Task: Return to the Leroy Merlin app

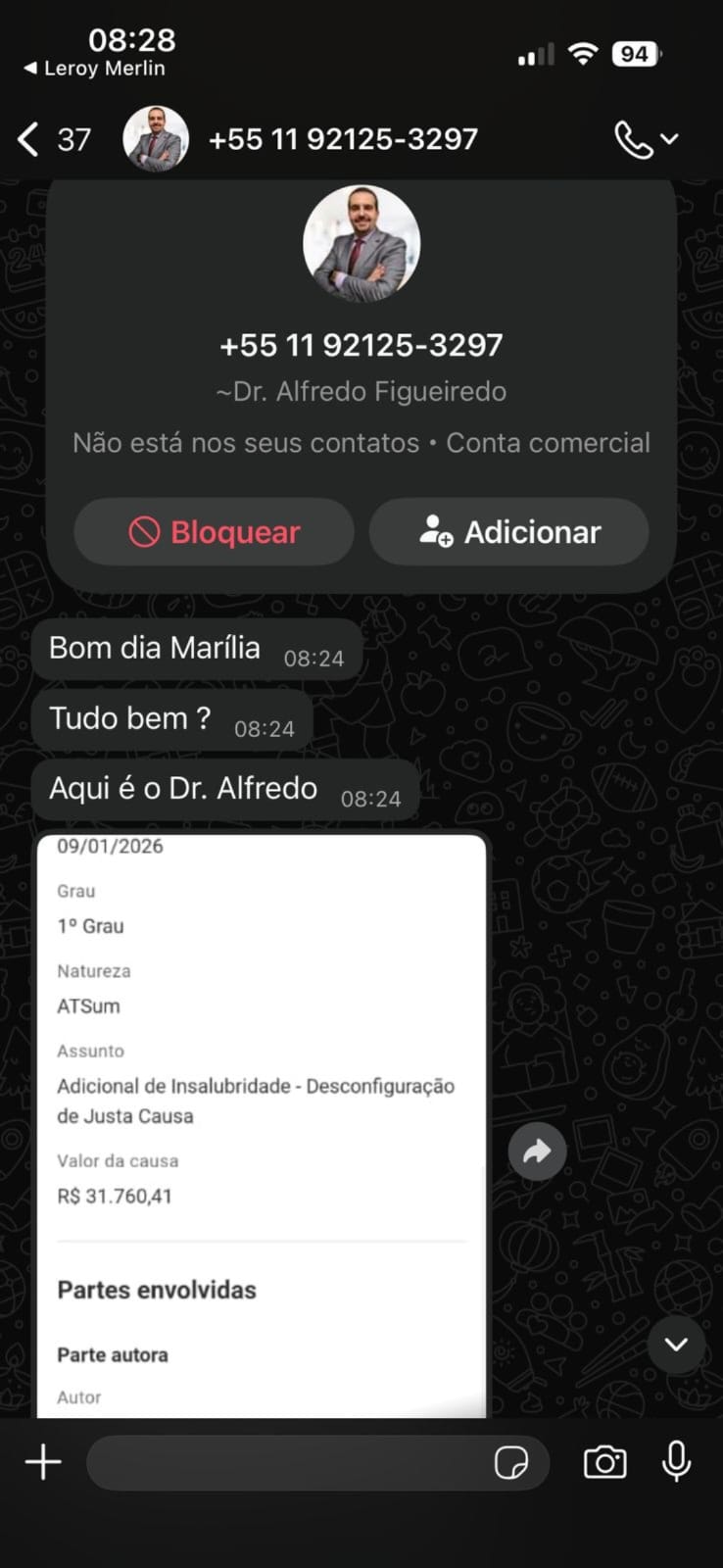Action: (x=95, y=69)
